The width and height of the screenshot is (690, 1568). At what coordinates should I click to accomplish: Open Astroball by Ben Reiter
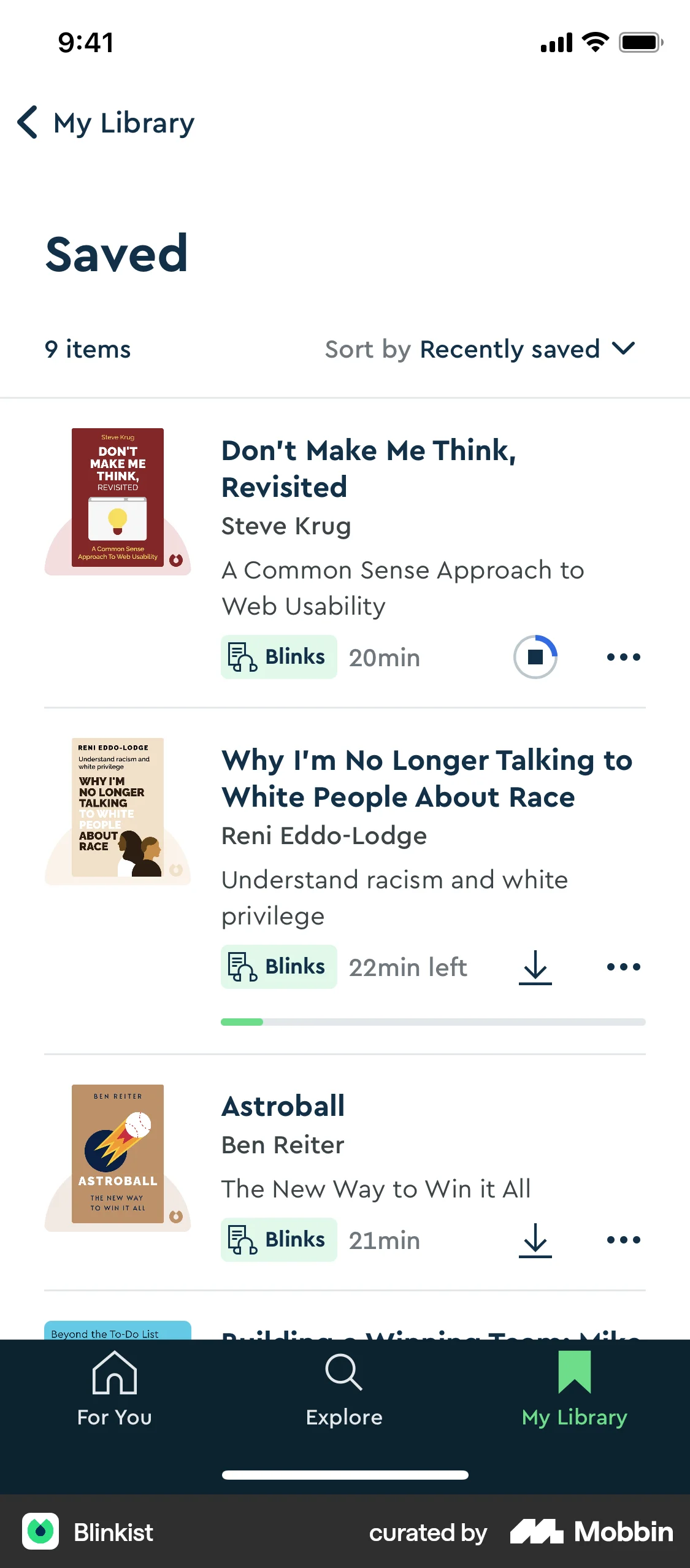pos(283,1106)
